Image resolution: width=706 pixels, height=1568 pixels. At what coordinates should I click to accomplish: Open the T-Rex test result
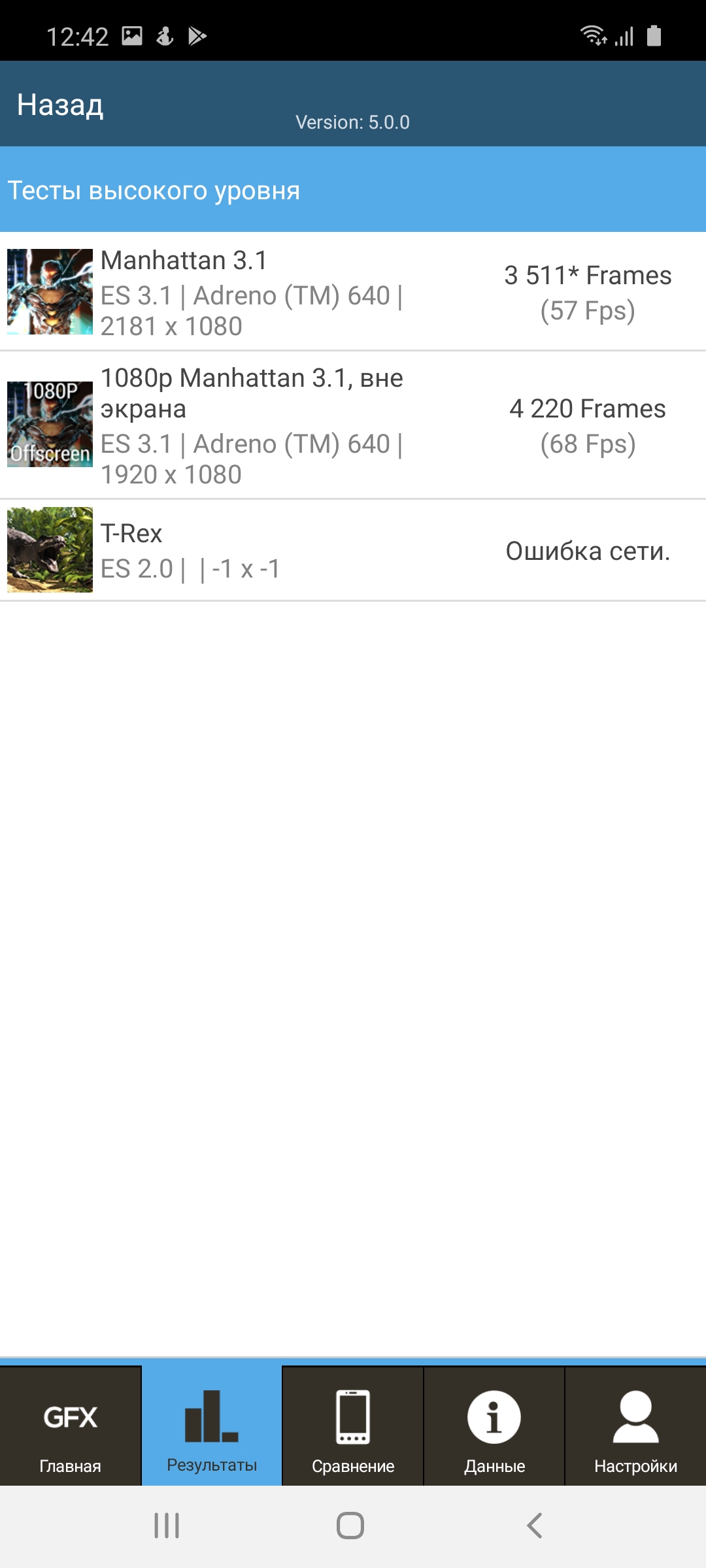(x=353, y=550)
